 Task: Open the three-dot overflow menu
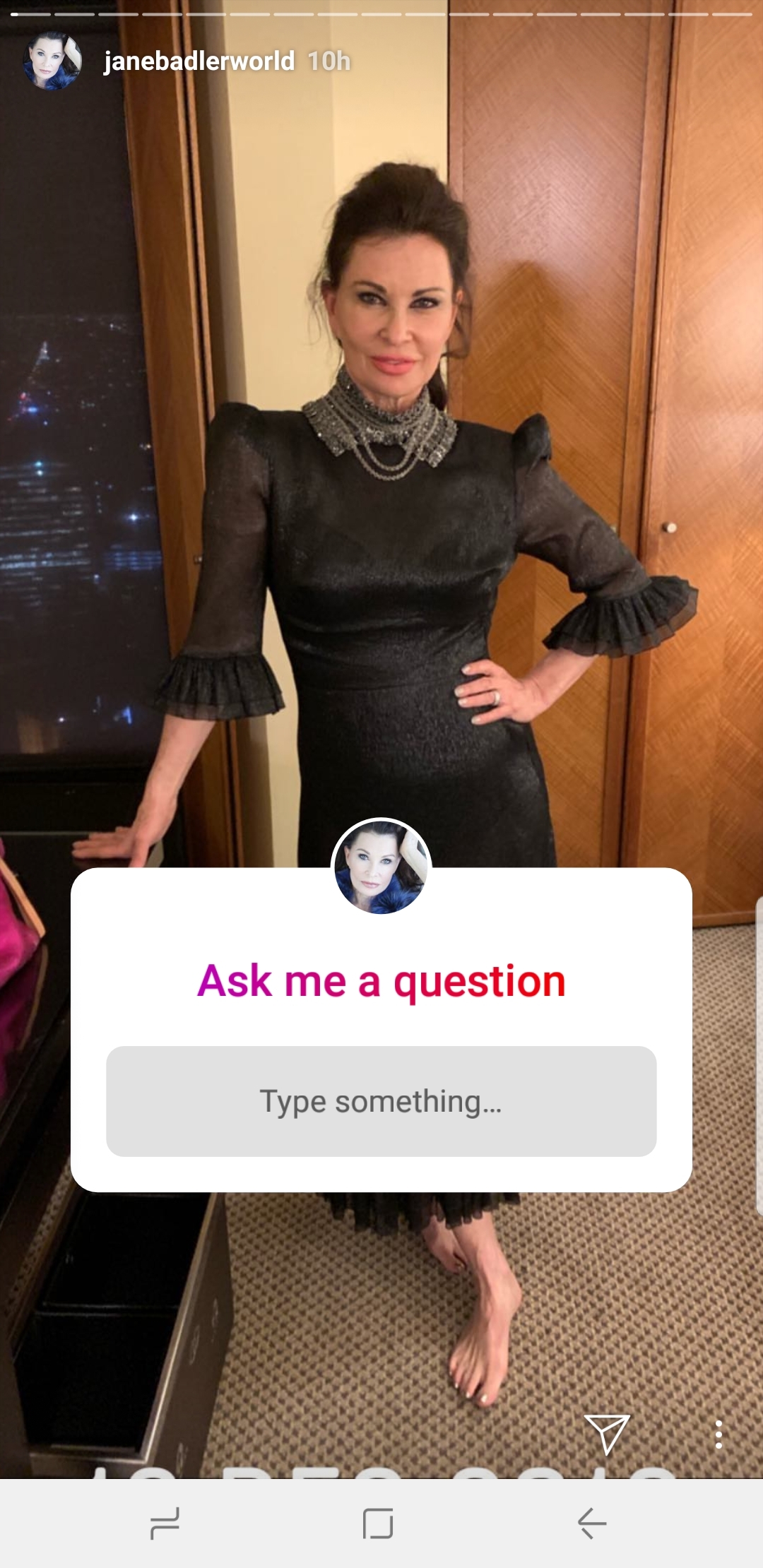coord(718,1435)
